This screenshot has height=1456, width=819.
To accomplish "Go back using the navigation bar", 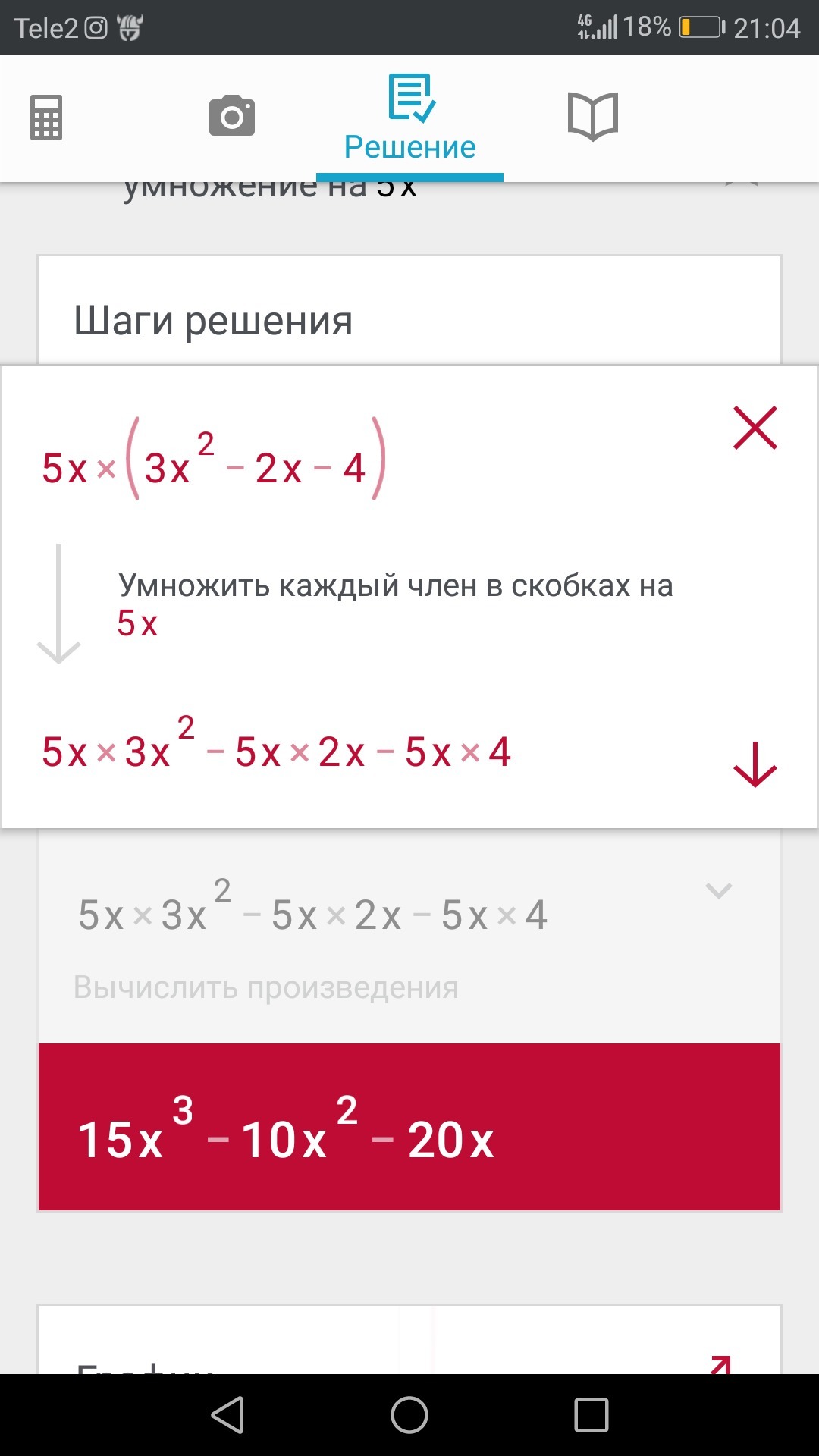I will coord(227,1415).
